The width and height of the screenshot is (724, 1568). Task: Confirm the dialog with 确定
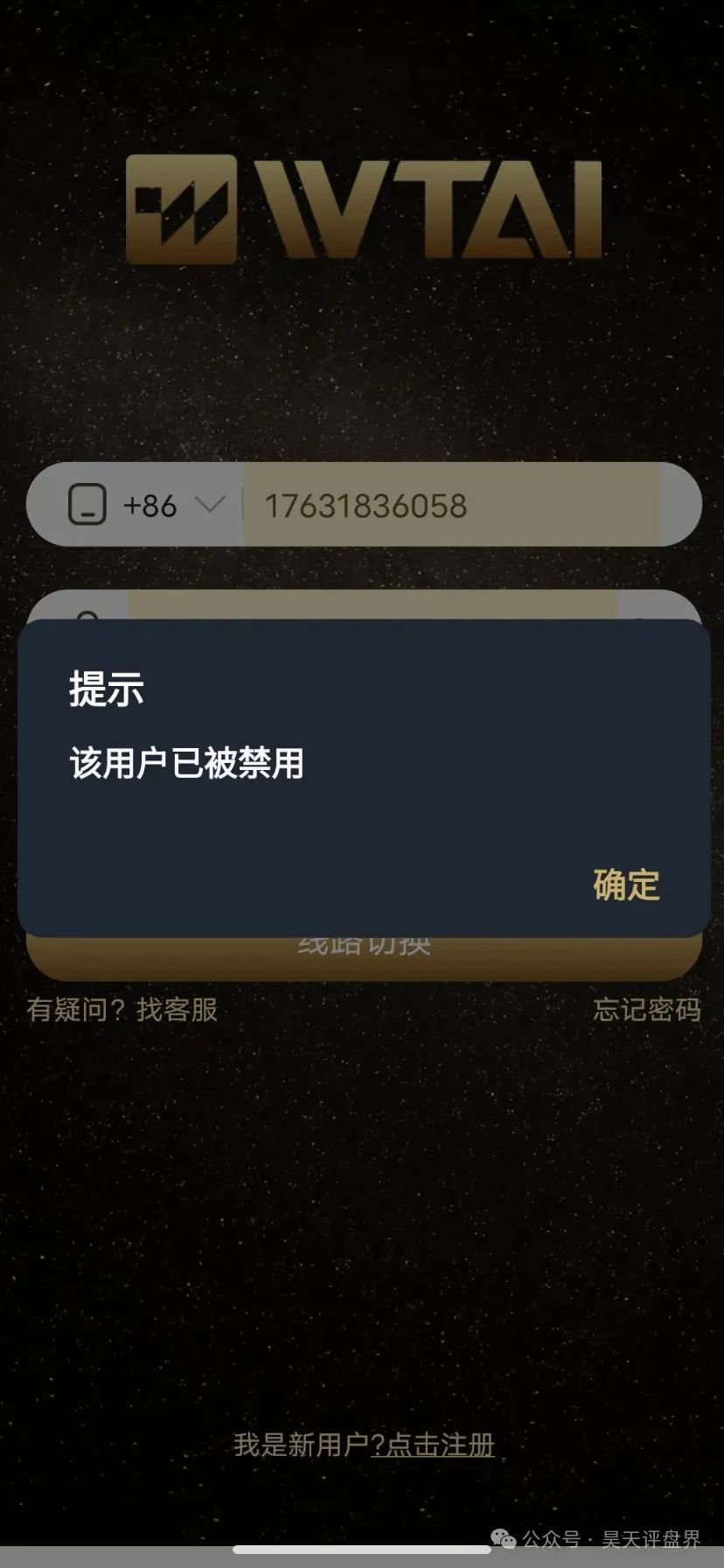click(x=626, y=885)
